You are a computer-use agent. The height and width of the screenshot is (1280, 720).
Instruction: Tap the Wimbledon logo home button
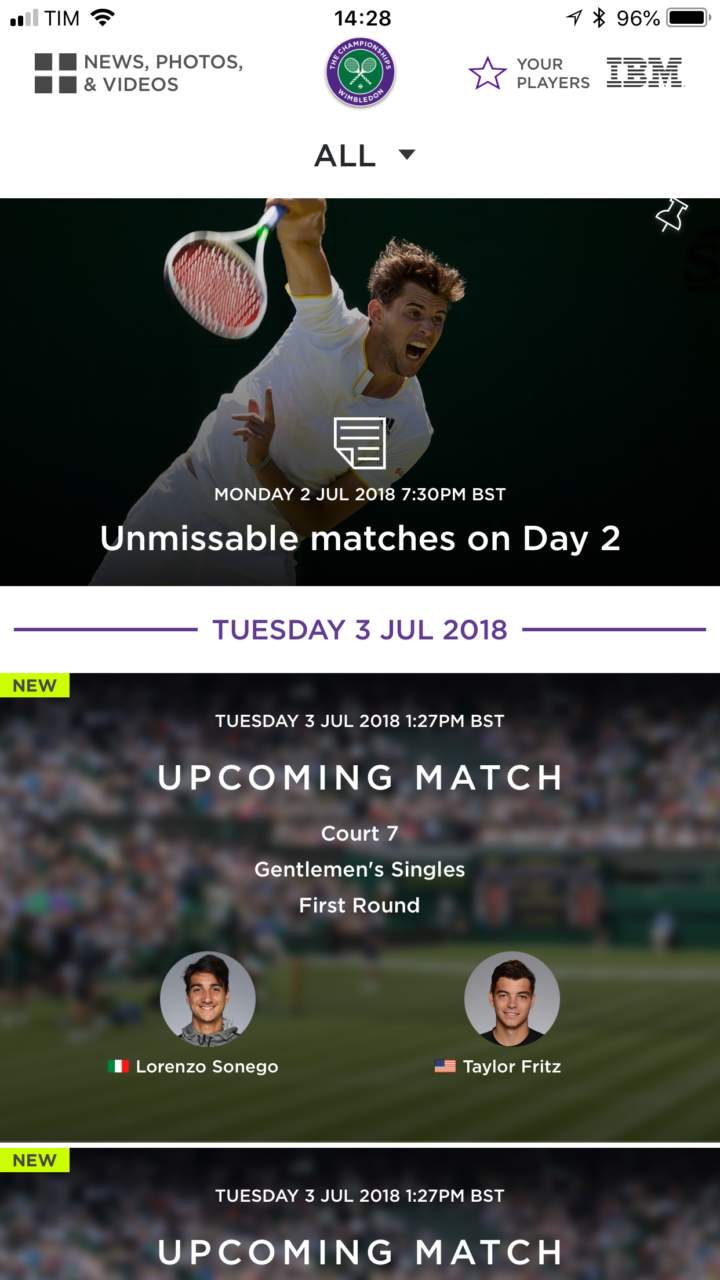pos(360,73)
